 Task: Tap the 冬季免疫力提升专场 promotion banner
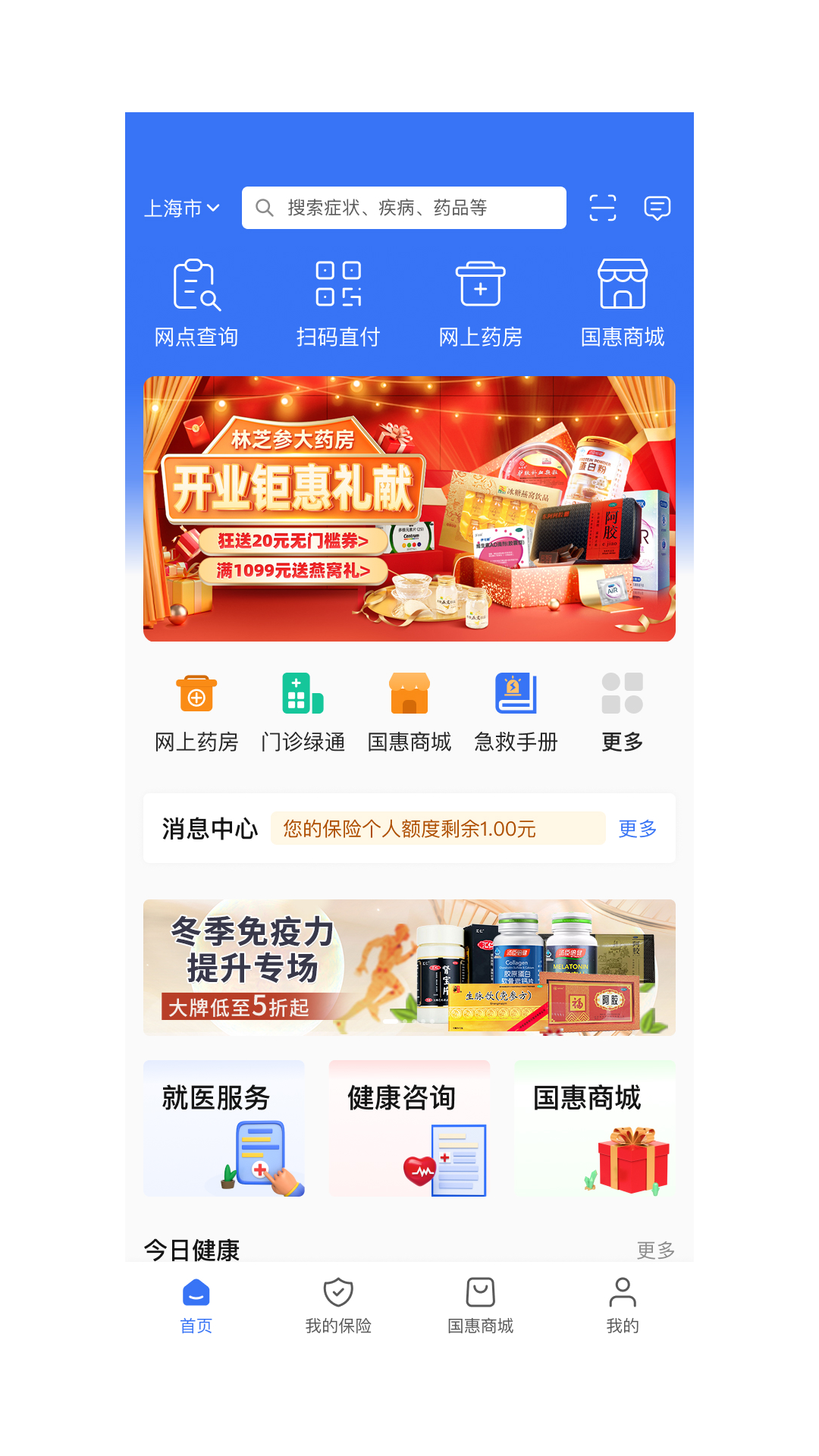click(x=409, y=966)
